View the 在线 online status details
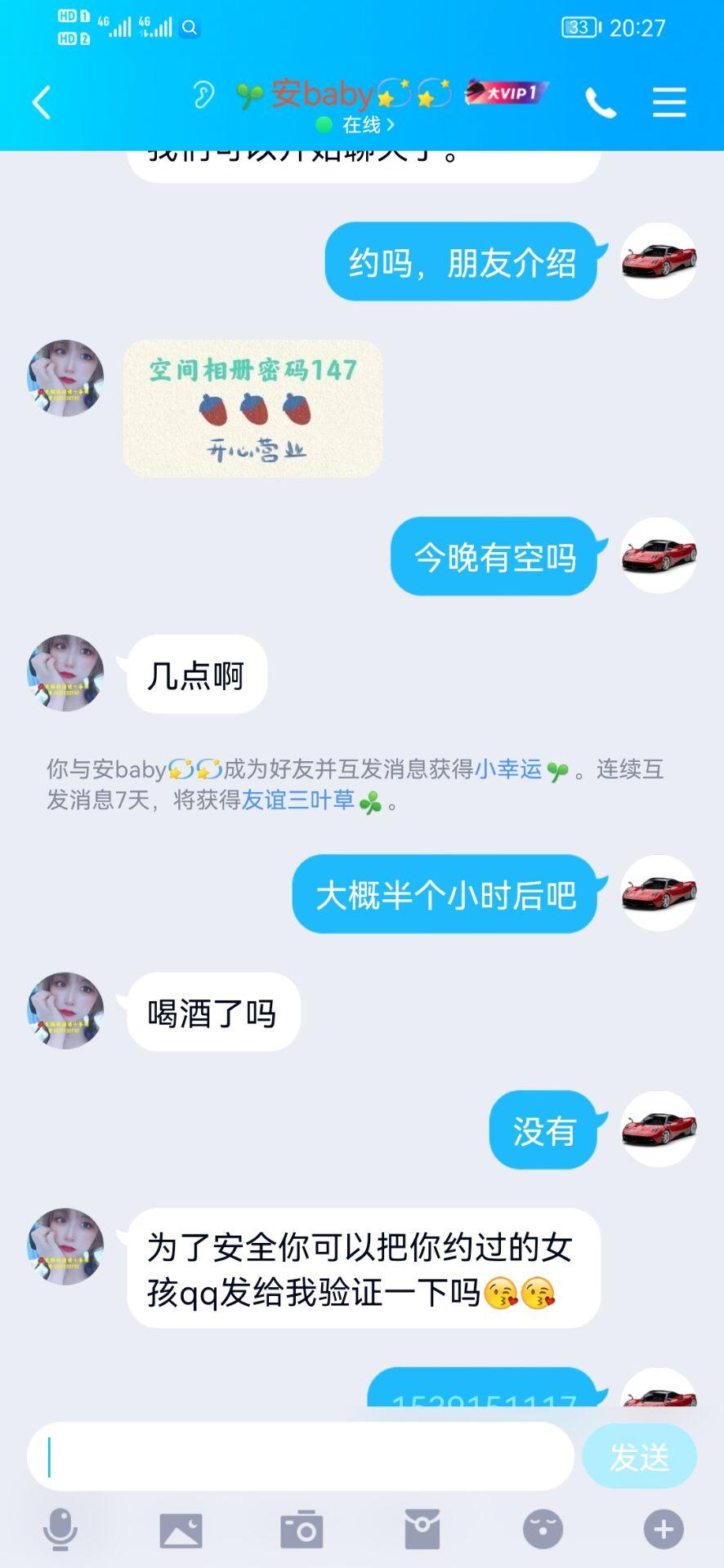This screenshot has width=724, height=1568. coord(360,125)
